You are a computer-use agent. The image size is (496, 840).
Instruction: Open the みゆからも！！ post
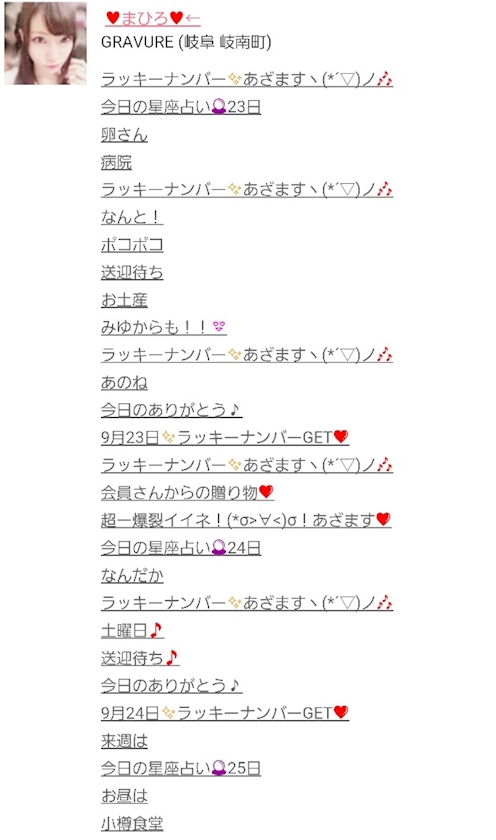click(x=163, y=327)
